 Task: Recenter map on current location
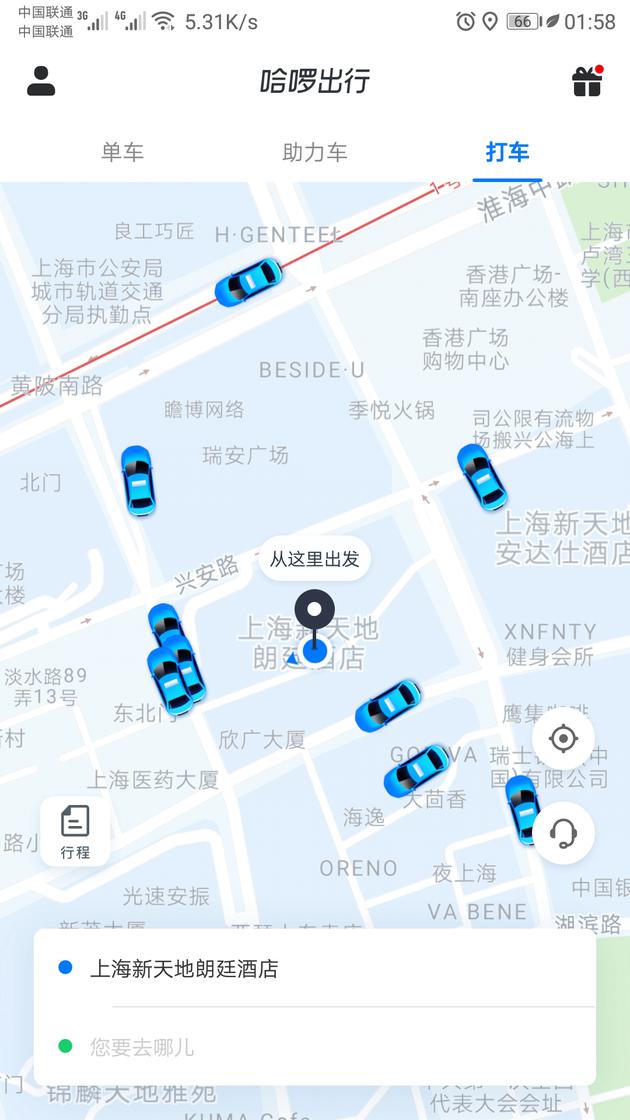(x=563, y=739)
